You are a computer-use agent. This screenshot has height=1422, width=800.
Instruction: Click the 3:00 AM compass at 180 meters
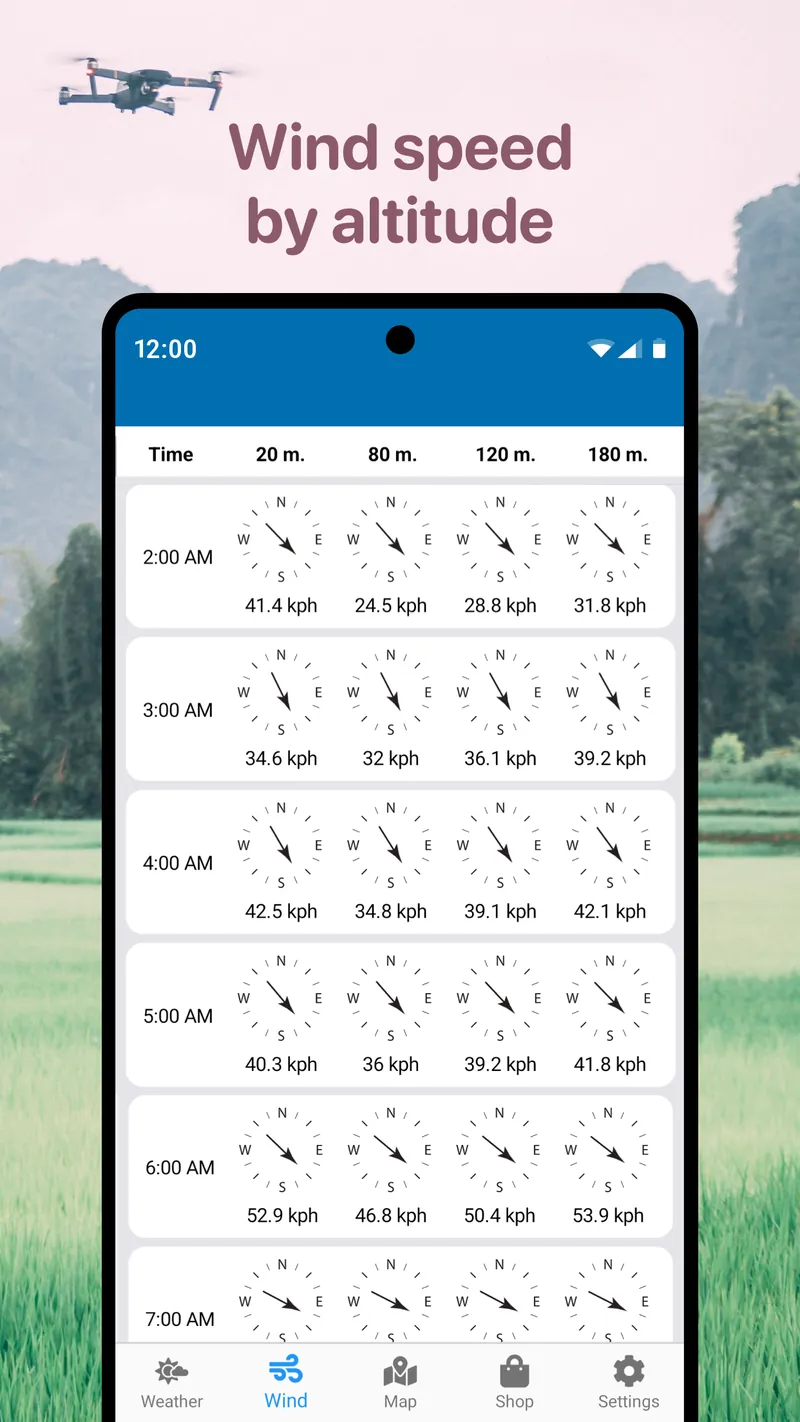tap(611, 692)
